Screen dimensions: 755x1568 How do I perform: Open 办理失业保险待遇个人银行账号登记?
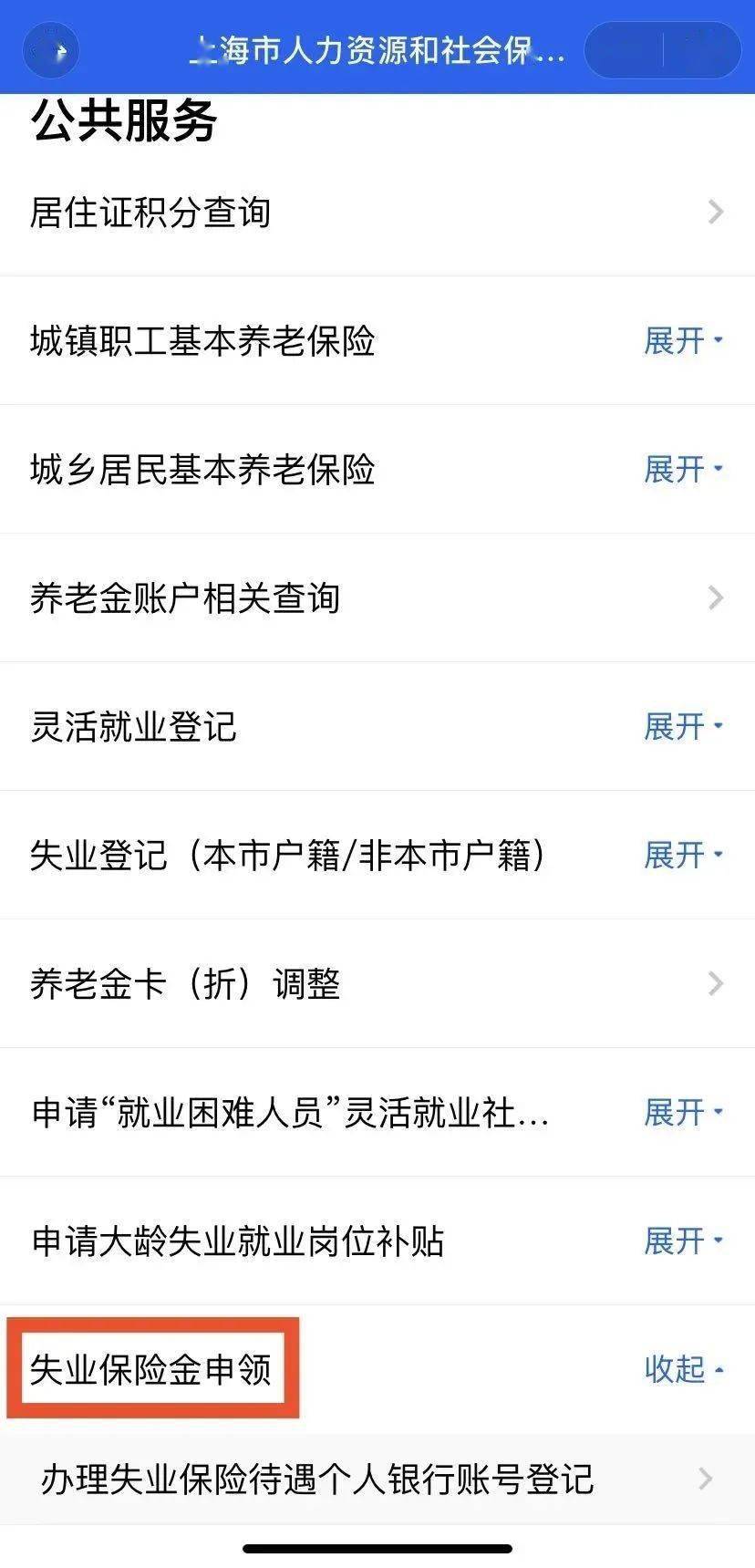coord(377,1479)
